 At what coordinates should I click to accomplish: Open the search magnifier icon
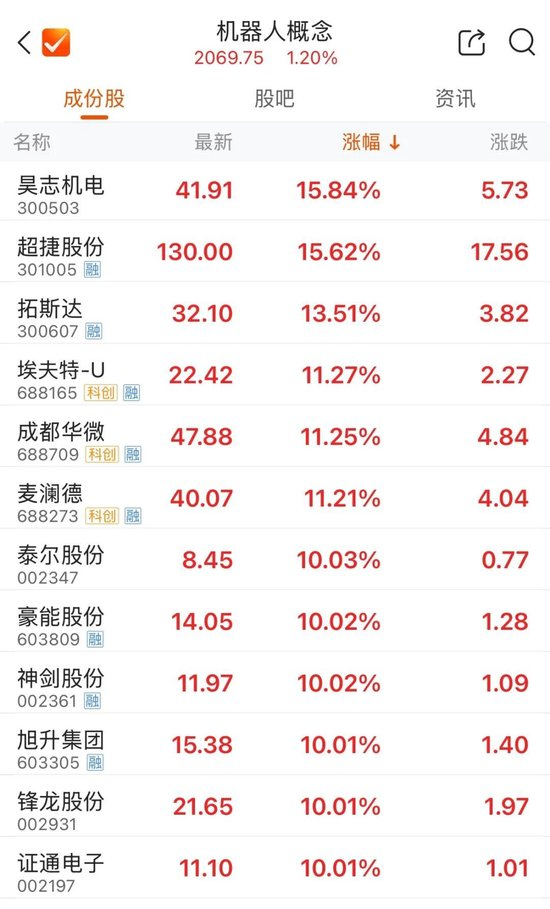tap(522, 42)
